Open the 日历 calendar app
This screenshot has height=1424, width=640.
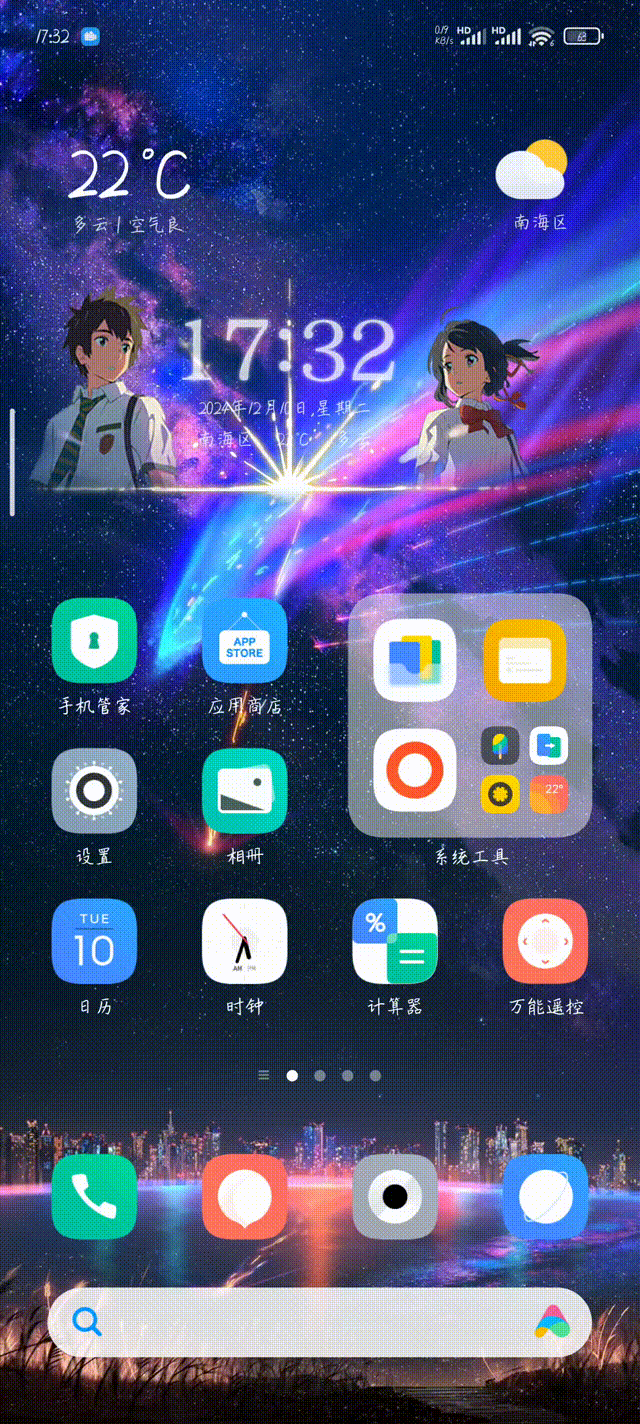pos(94,941)
